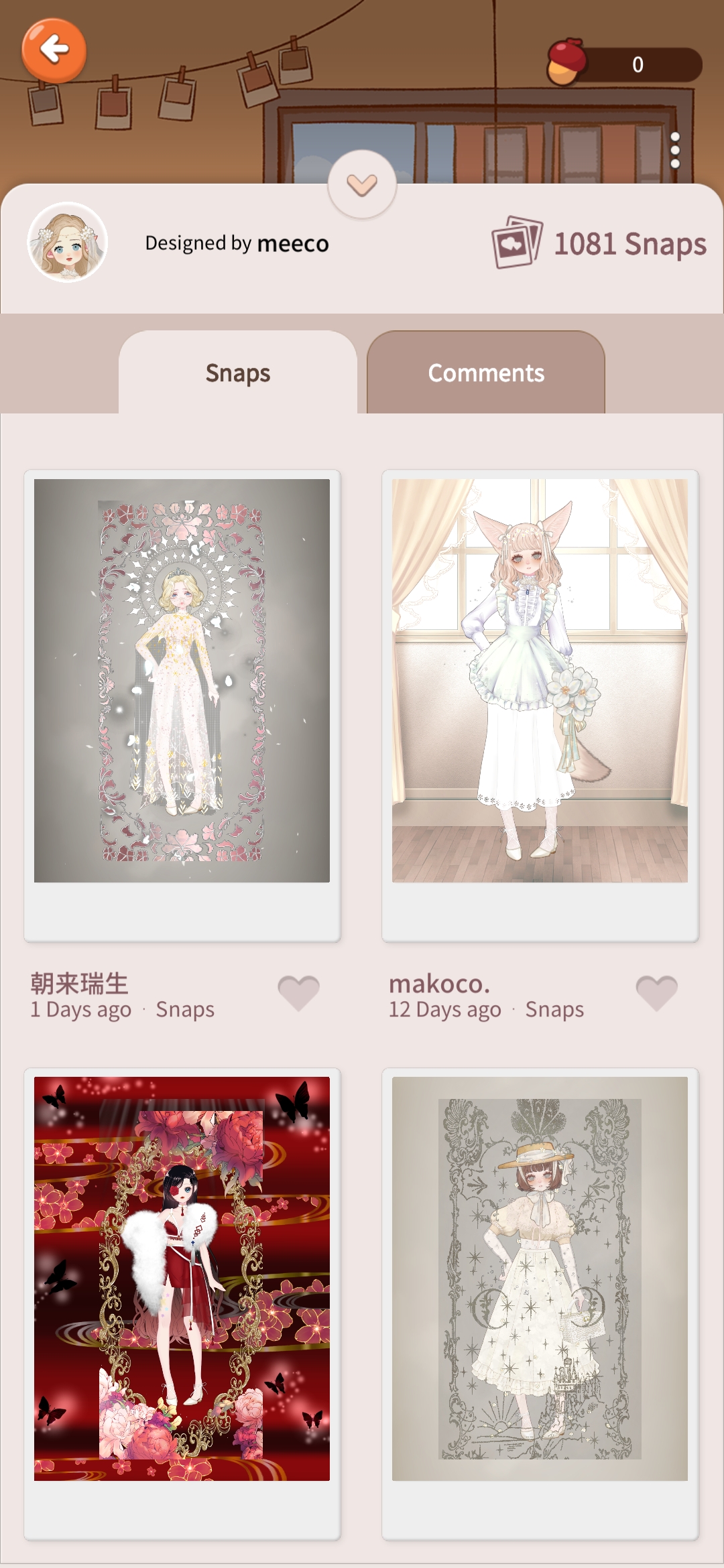
Task: View the straw hat girl snap
Action: coord(540,1279)
